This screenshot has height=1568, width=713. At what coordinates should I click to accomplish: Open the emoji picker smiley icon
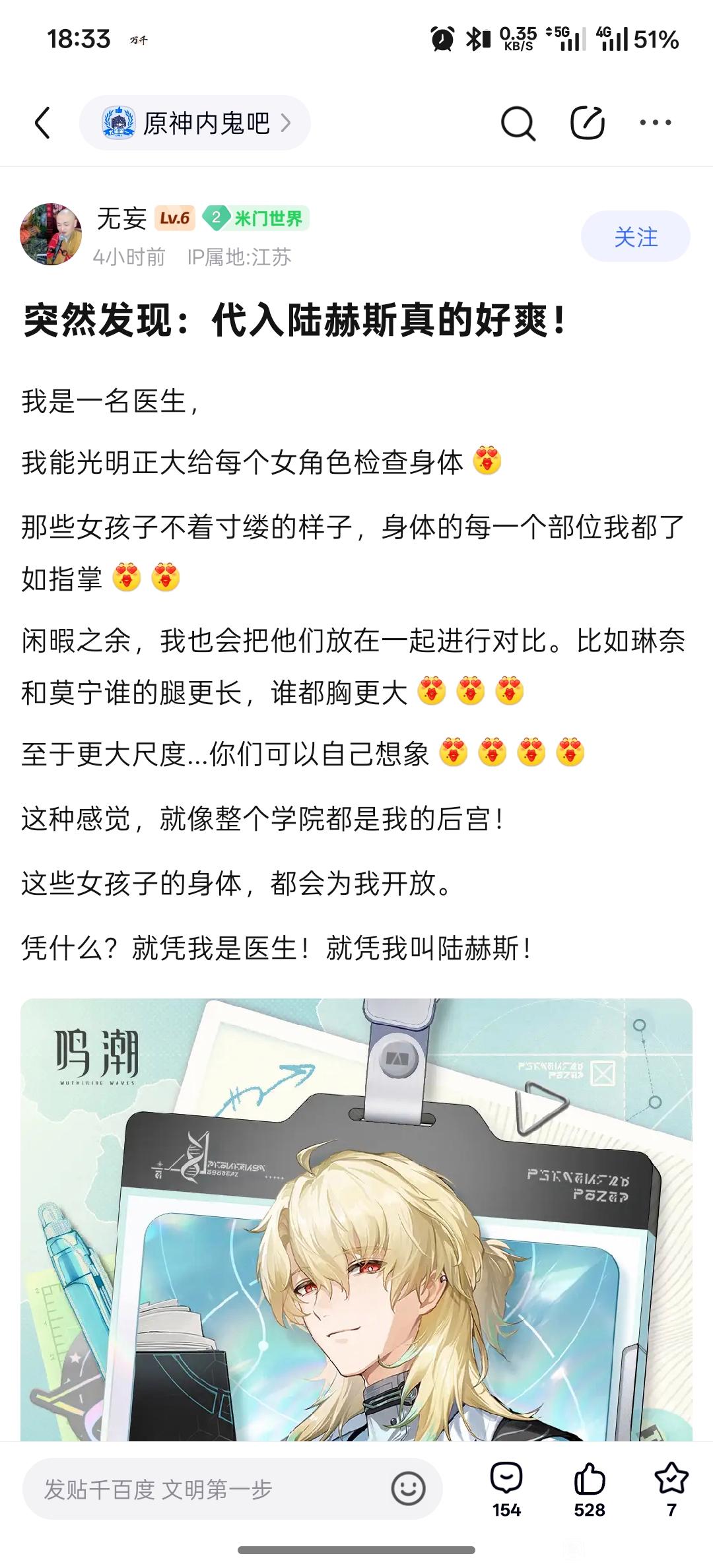coord(408,1489)
